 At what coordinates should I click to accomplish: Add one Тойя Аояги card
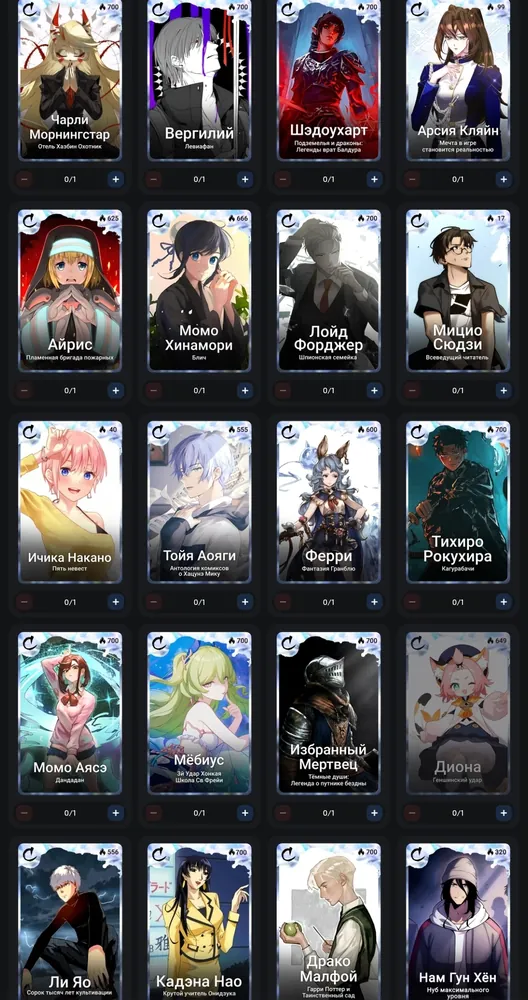click(245, 601)
